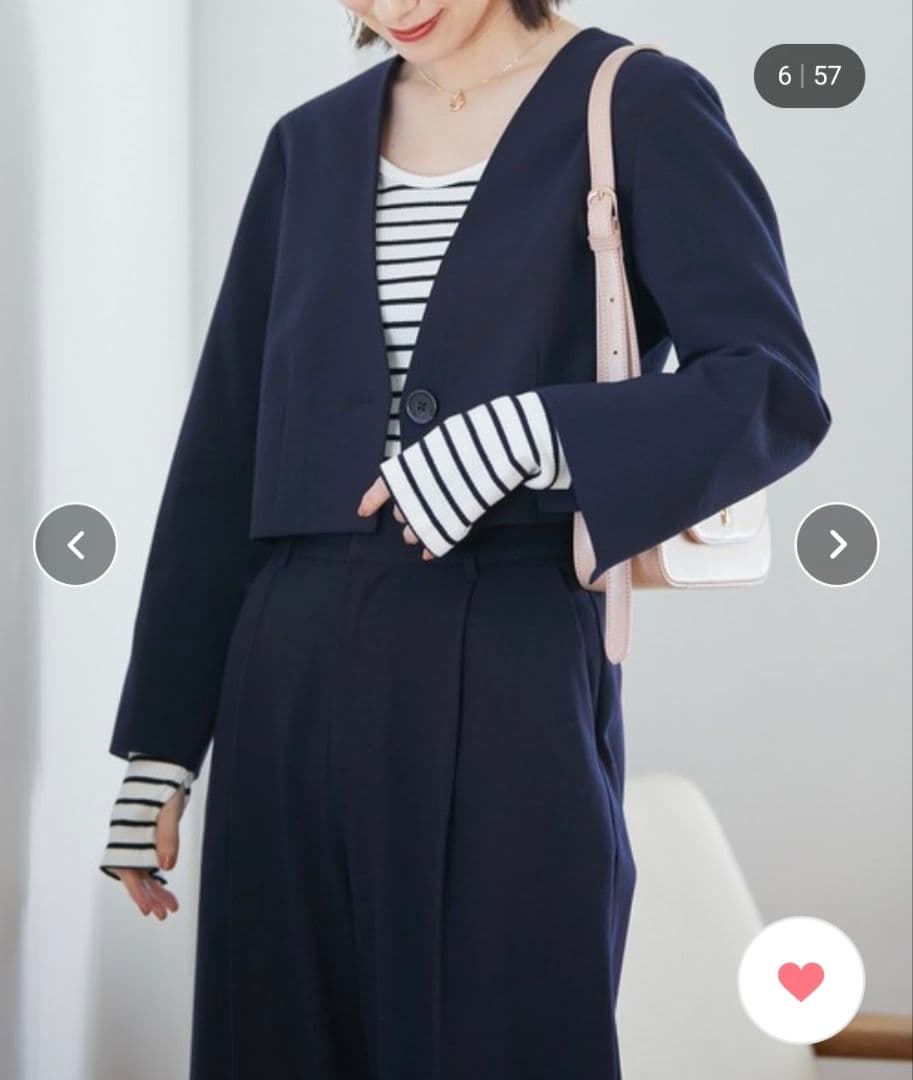The width and height of the screenshot is (913, 1080).
Task: Go to the previous product photo
Action: tap(75, 545)
